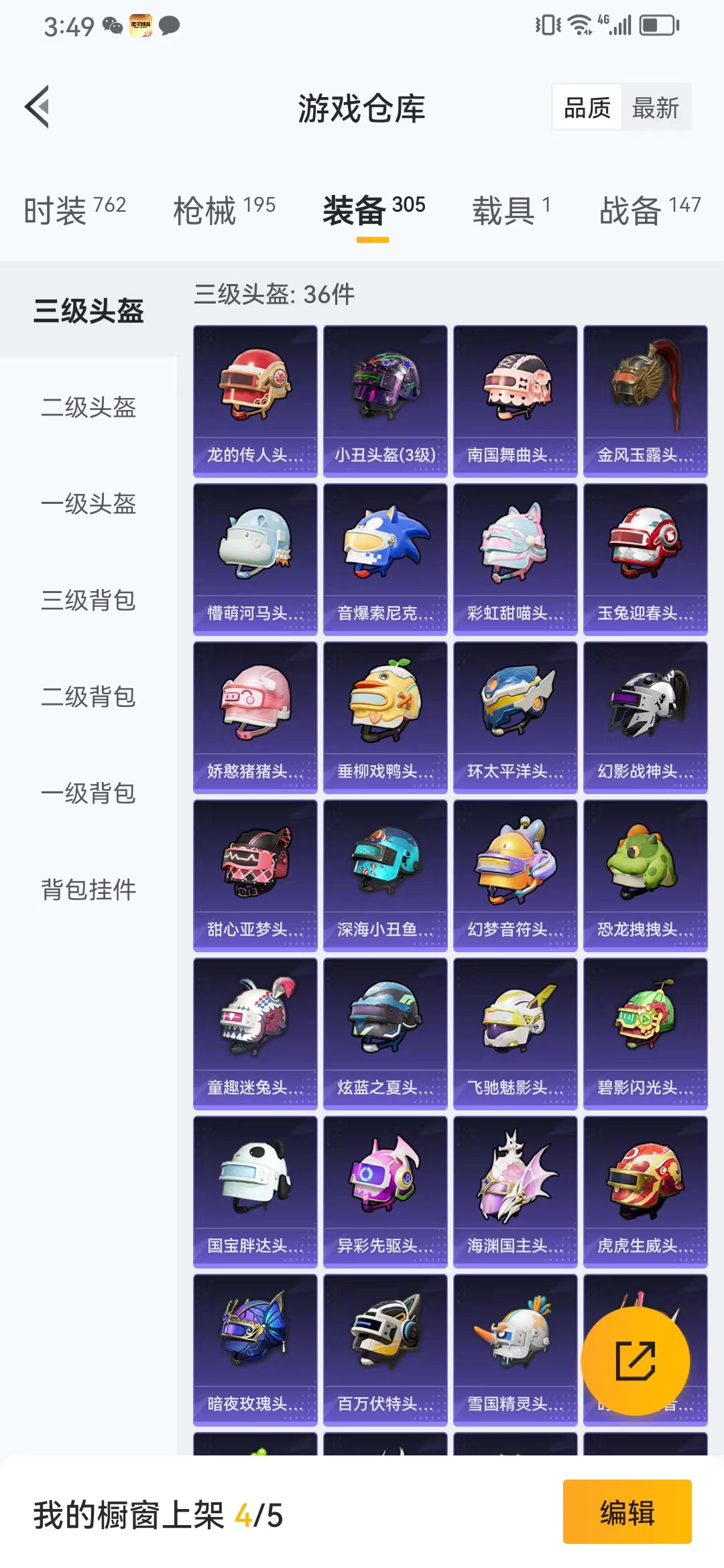Sort by 品质

tap(587, 108)
